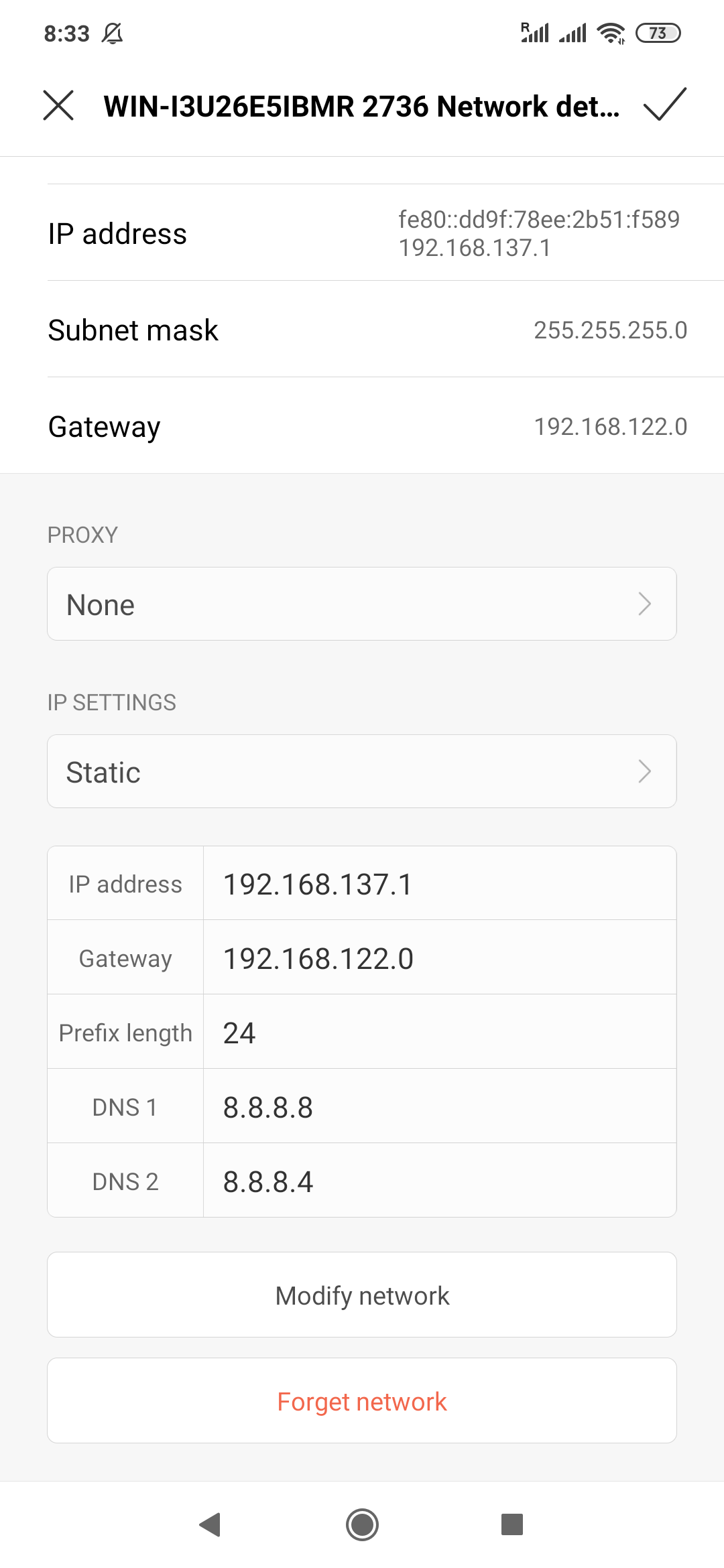Open recent apps from the navigation bar
The height and width of the screenshot is (1568, 724).
pos(512,1524)
